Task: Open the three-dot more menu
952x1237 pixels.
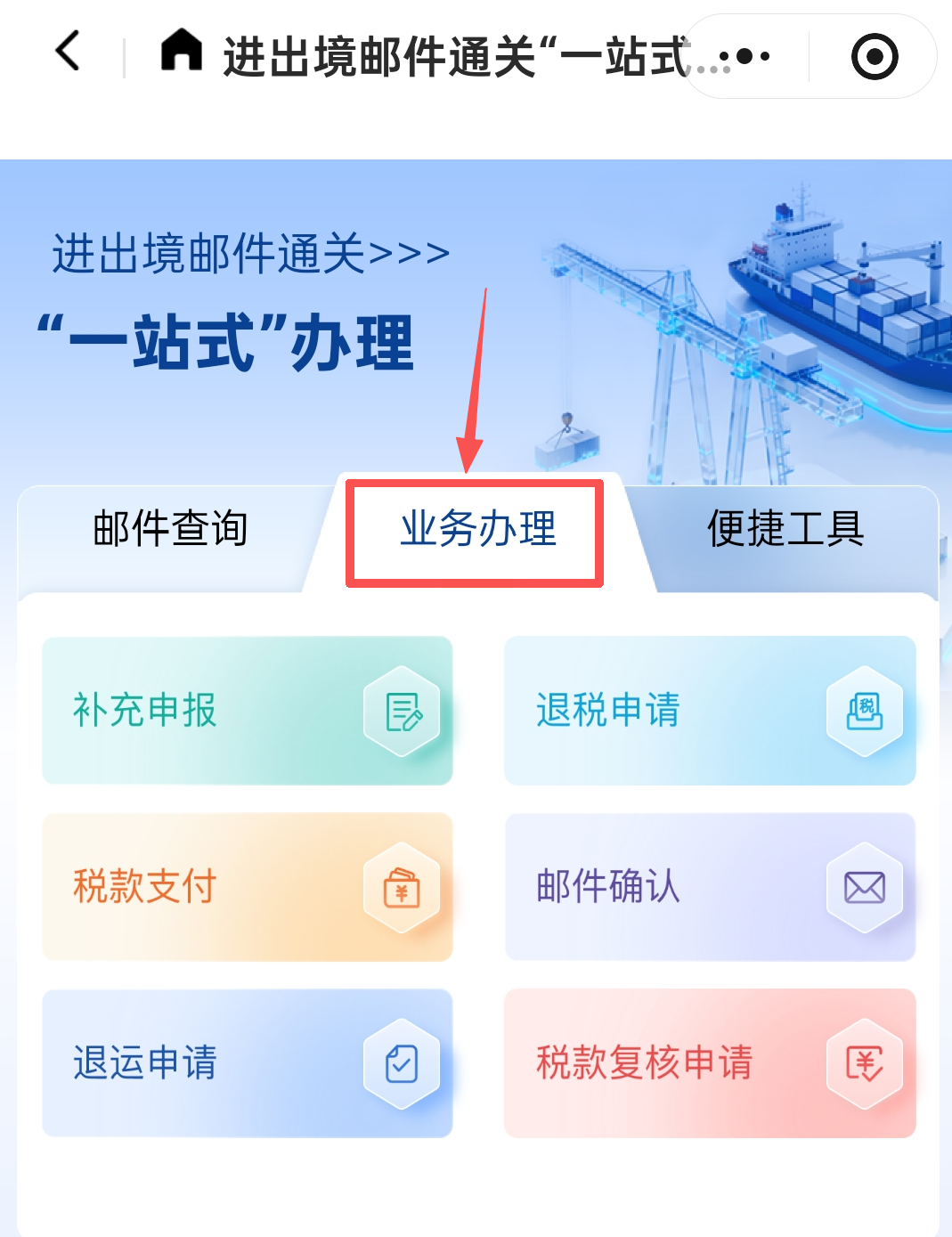Action: [746, 57]
